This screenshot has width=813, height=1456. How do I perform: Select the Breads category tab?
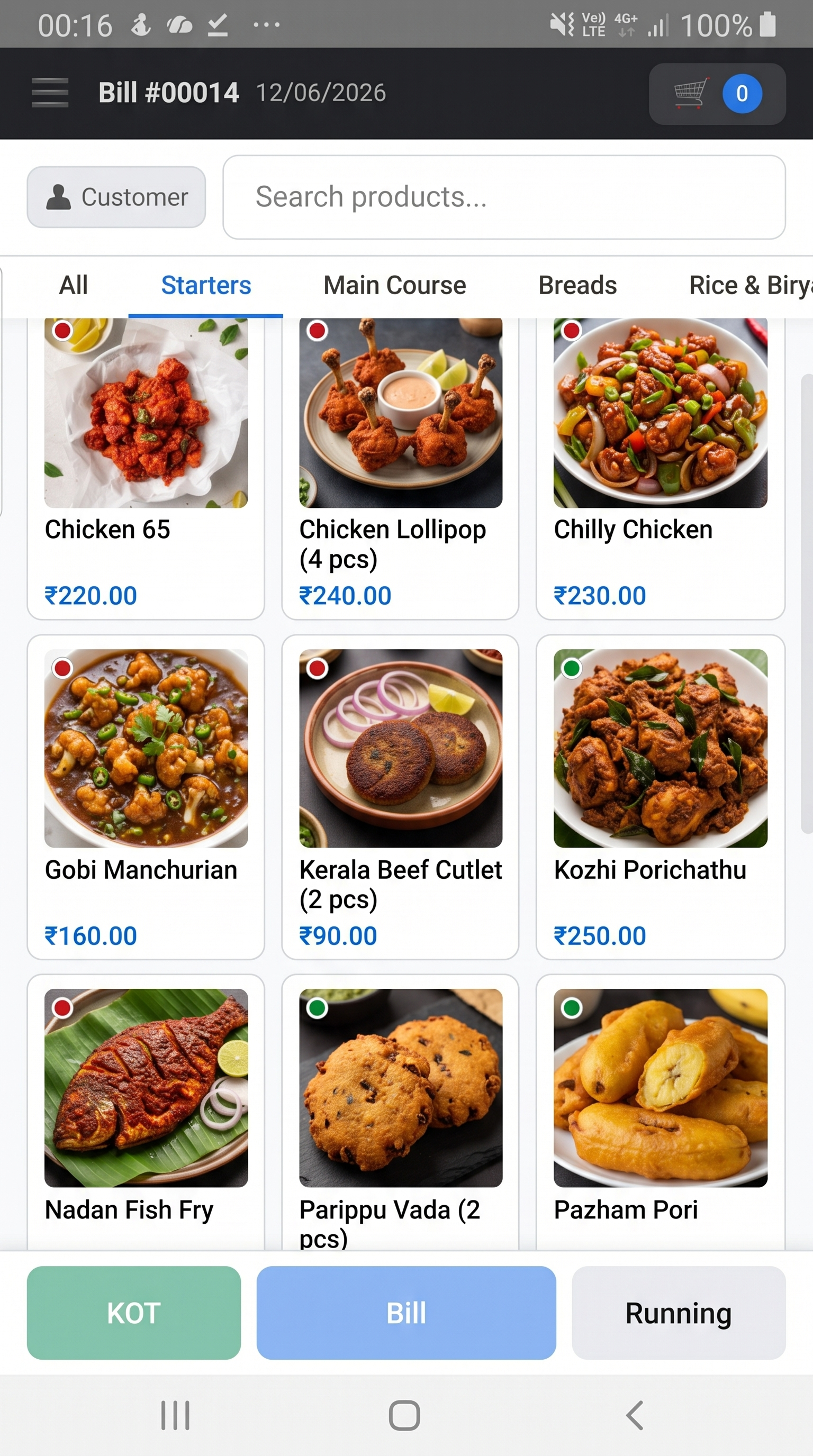tap(577, 286)
